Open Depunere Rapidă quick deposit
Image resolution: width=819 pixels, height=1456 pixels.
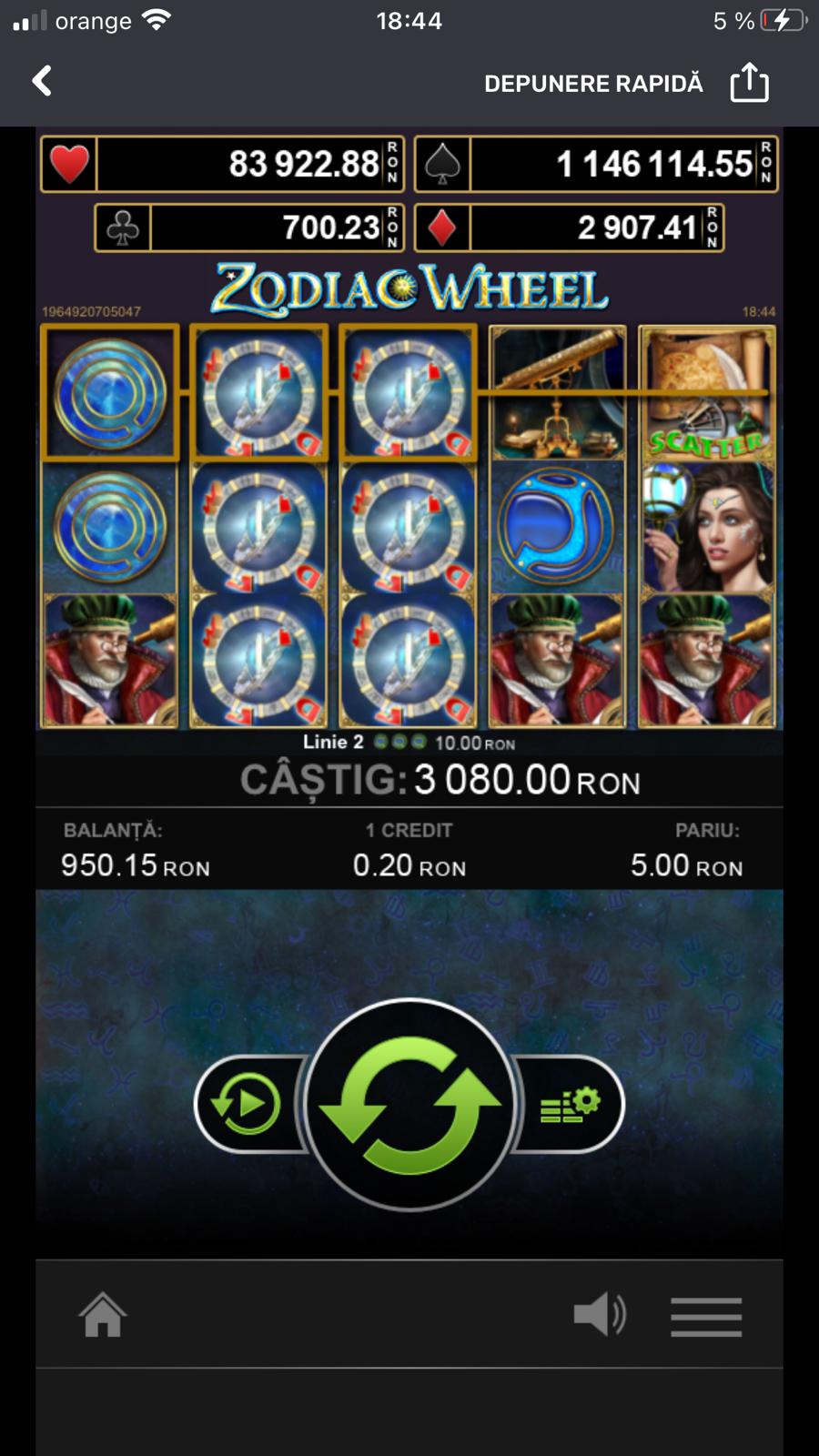click(x=593, y=84)
